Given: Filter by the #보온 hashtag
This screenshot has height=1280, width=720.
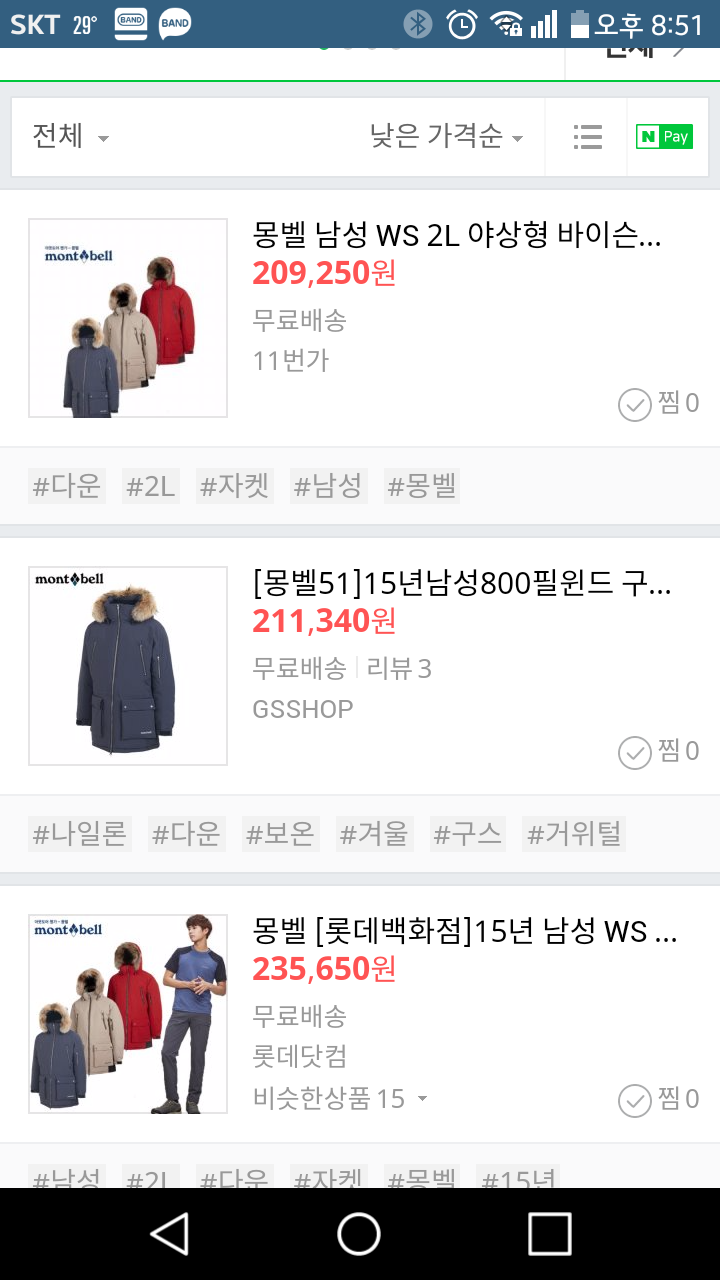Looking at the screenshot, I should coord(280,834).
